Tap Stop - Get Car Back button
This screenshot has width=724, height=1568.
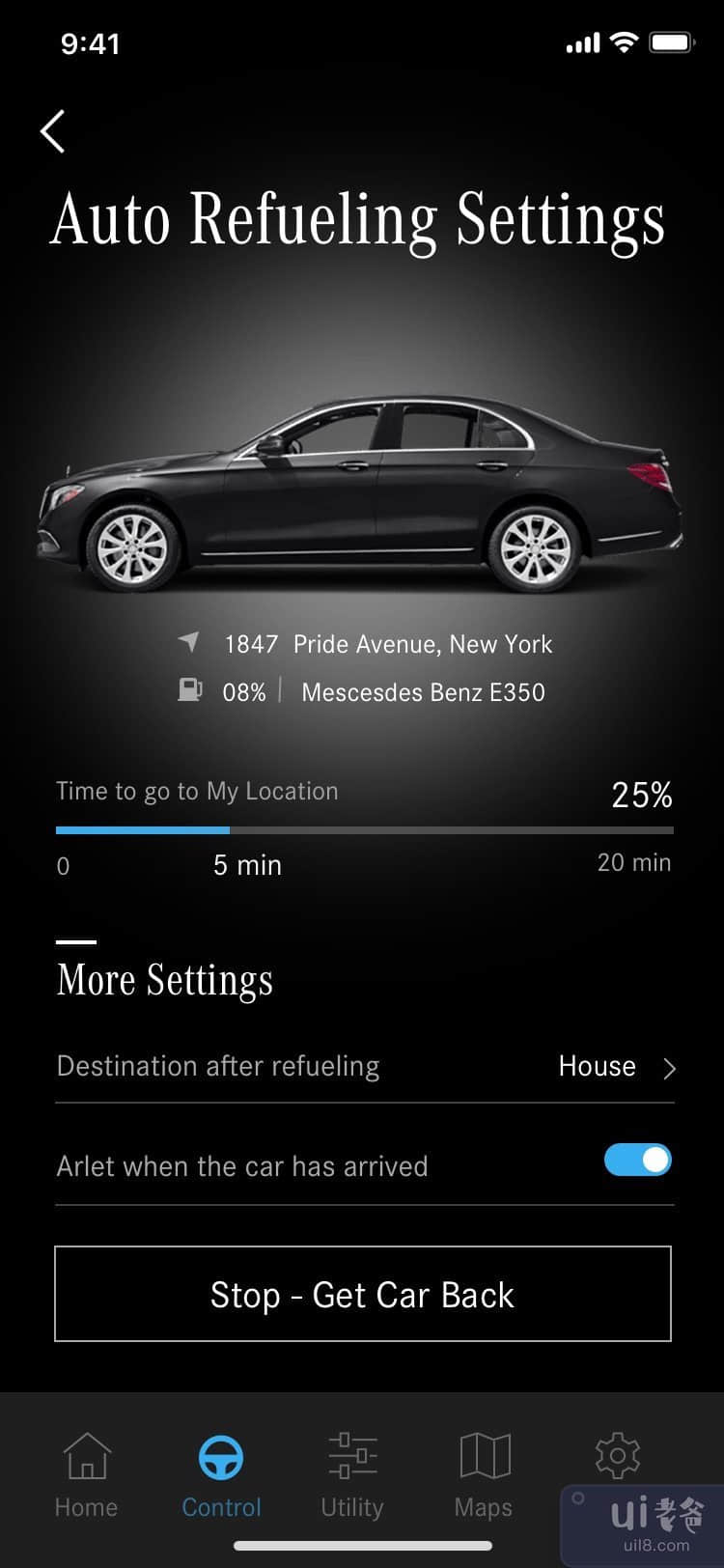[363, 1294]
